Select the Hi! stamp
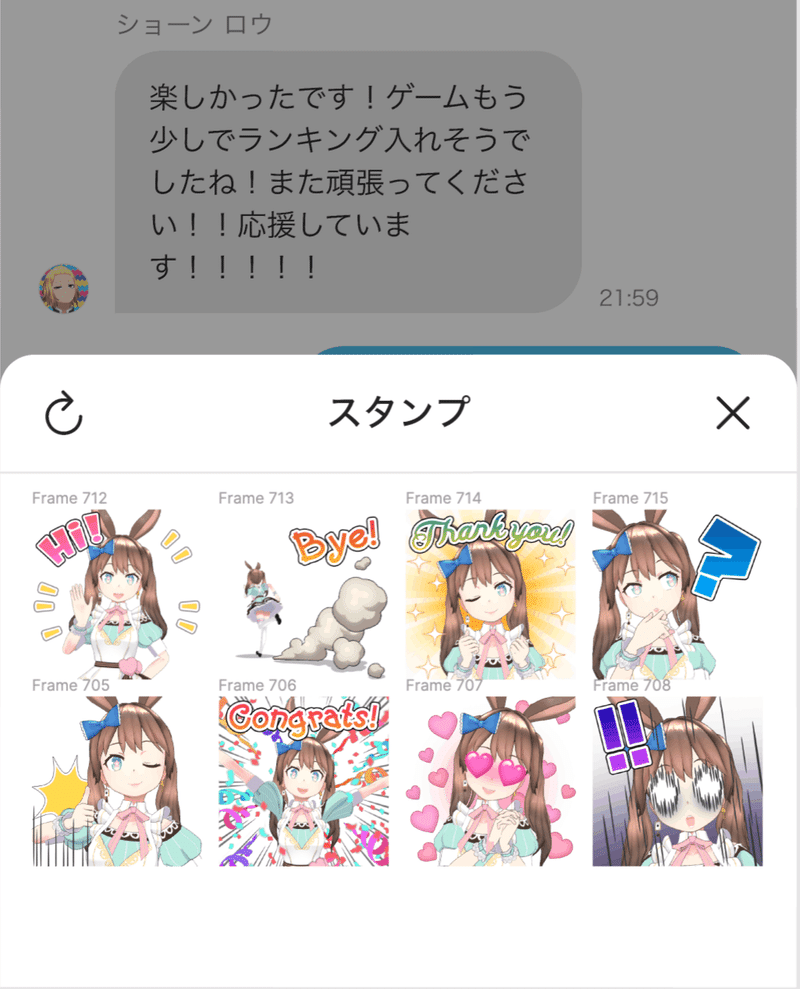The width and height of the screenshot is (800, 989). (x=117, y=594)
